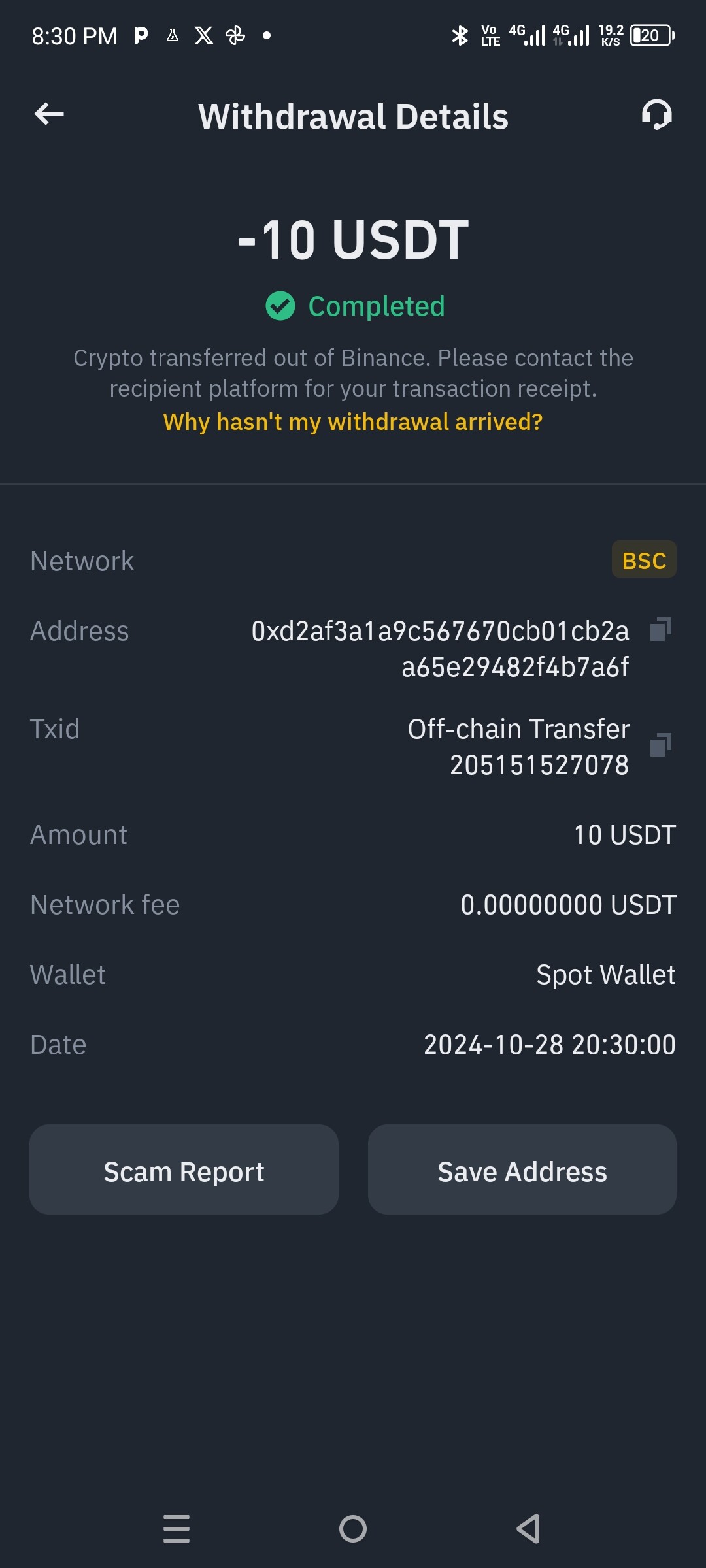The width and height of the screenshot is (706, 1568).
Task: Open the recent apps menu
Action: pyautogui.click(x=176, y=1529)
